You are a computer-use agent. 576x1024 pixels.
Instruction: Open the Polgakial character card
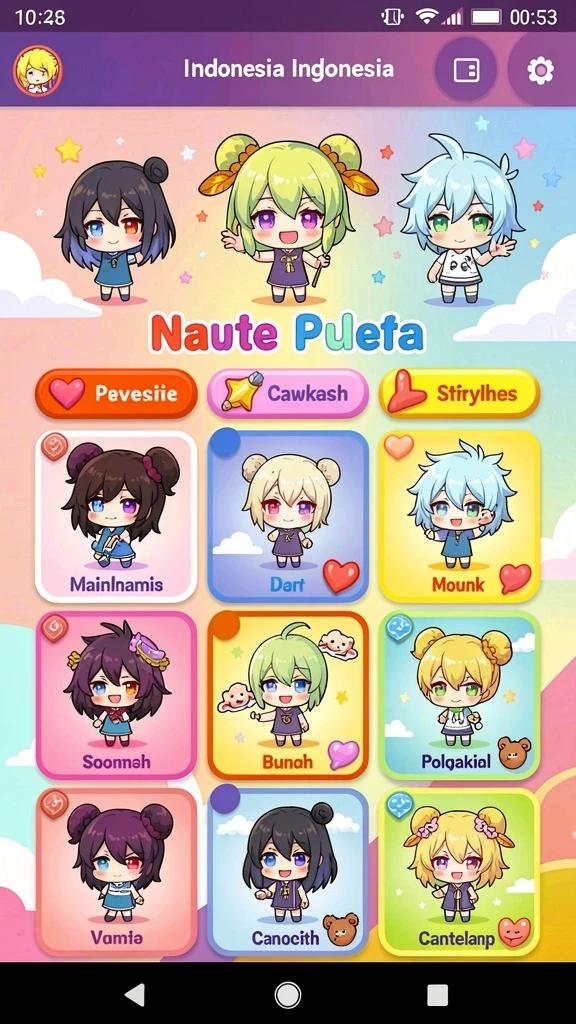[459, 695]
